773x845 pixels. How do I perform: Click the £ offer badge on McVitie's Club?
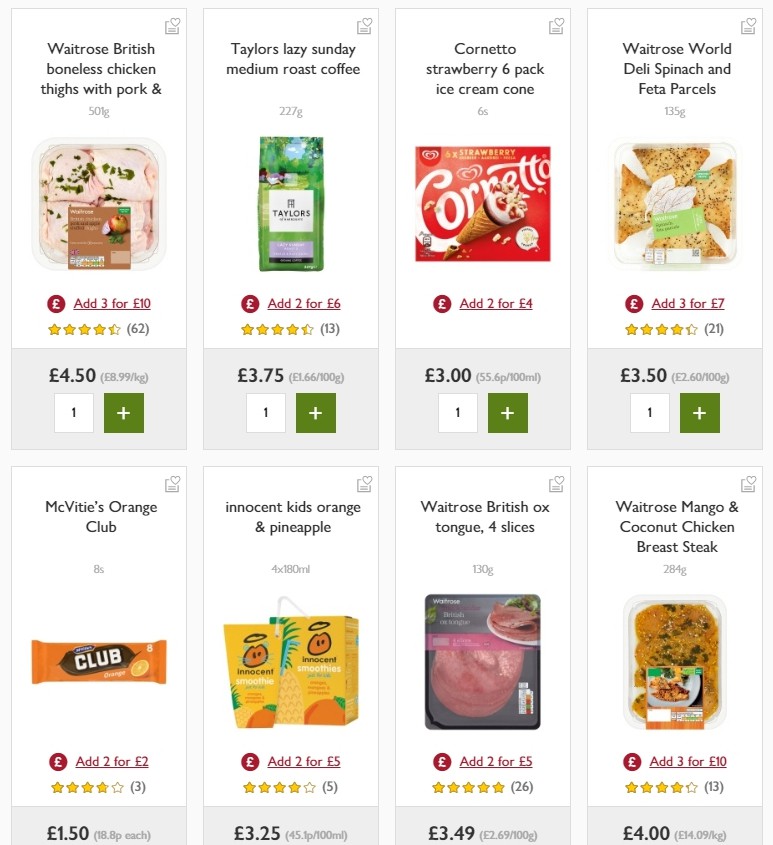coord(57,761)
